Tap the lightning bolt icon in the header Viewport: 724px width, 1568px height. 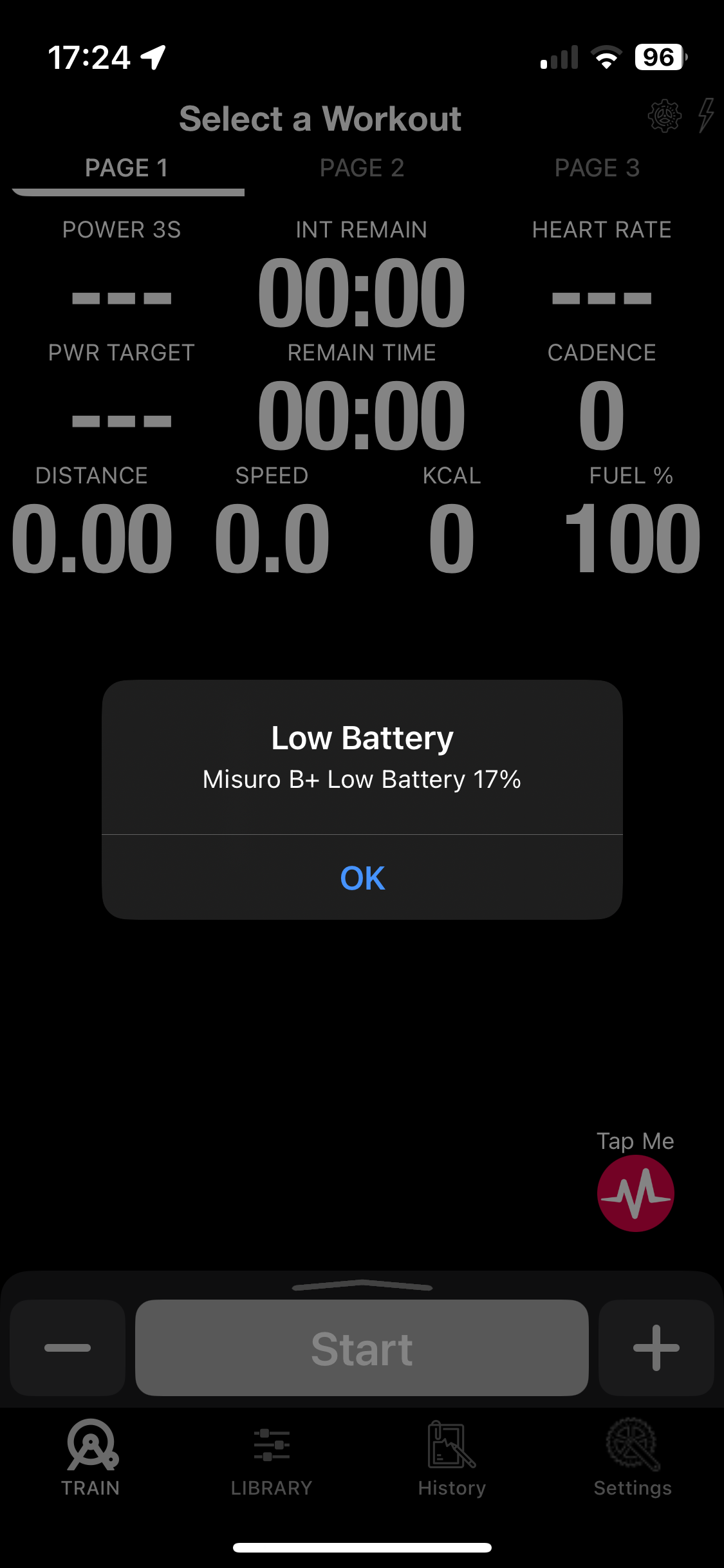[707, 116]
